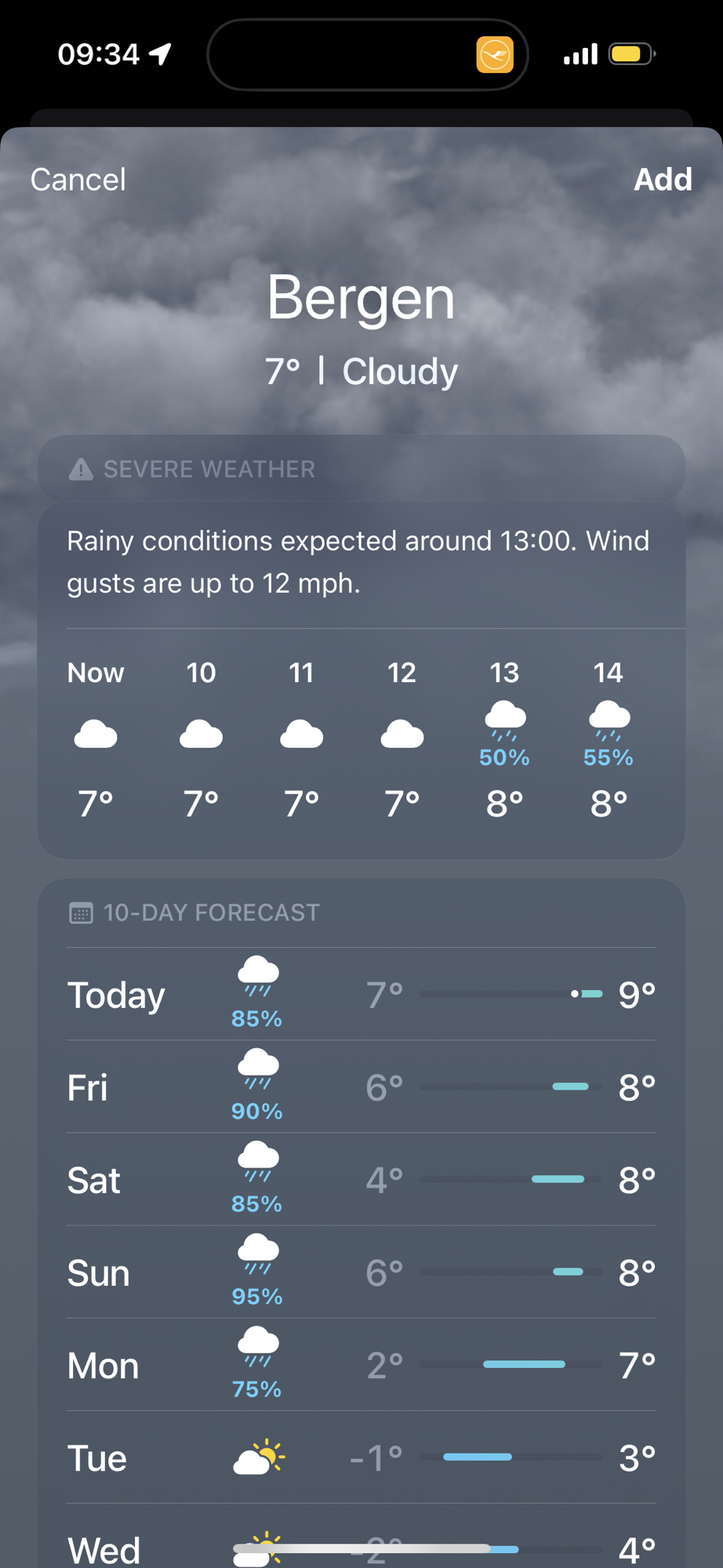
Task: Open Fri forecast row
Action: pos(361,1087)
